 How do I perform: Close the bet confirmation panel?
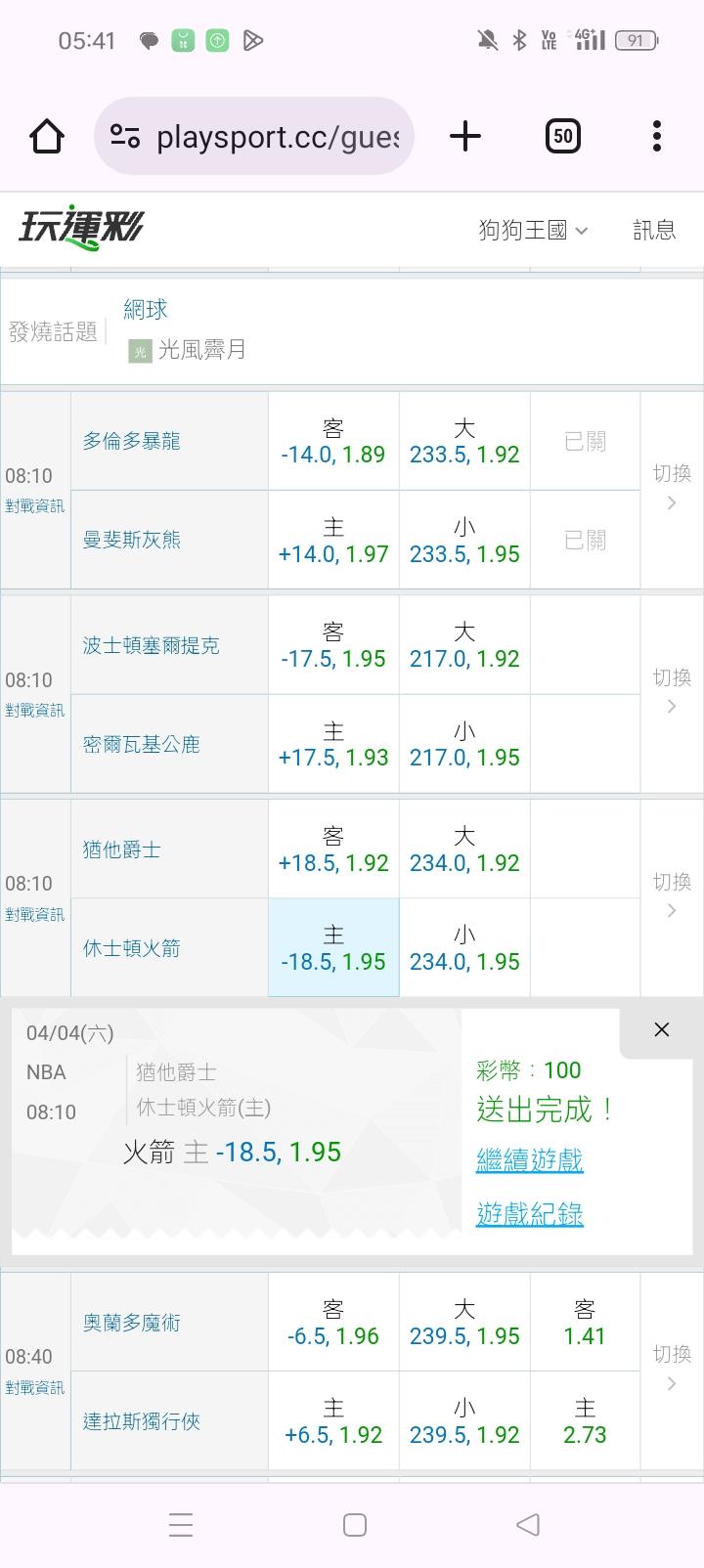pyautogui.click(x=662, y=1029)
